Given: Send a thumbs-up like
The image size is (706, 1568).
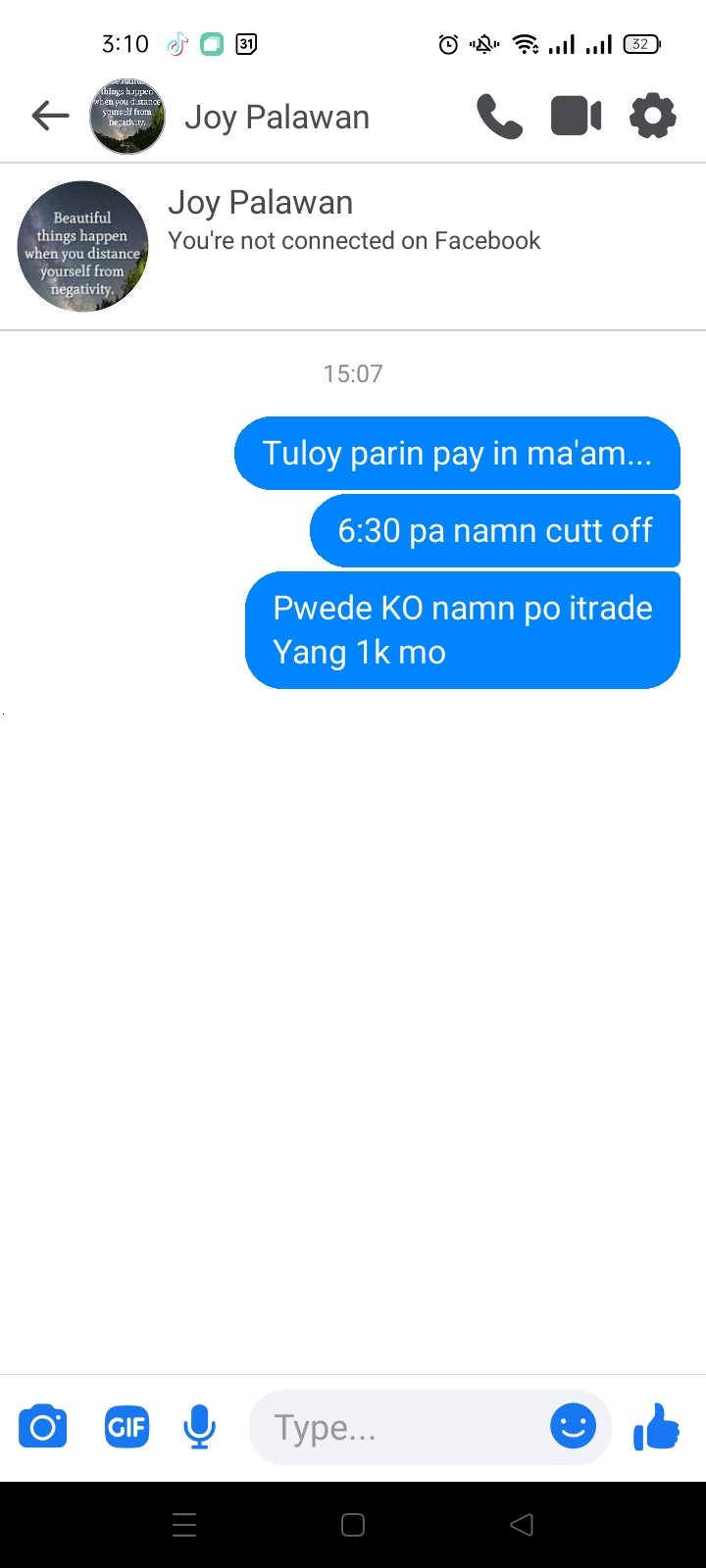Looking at the screenshot, I should click(x=656, y=1427).
